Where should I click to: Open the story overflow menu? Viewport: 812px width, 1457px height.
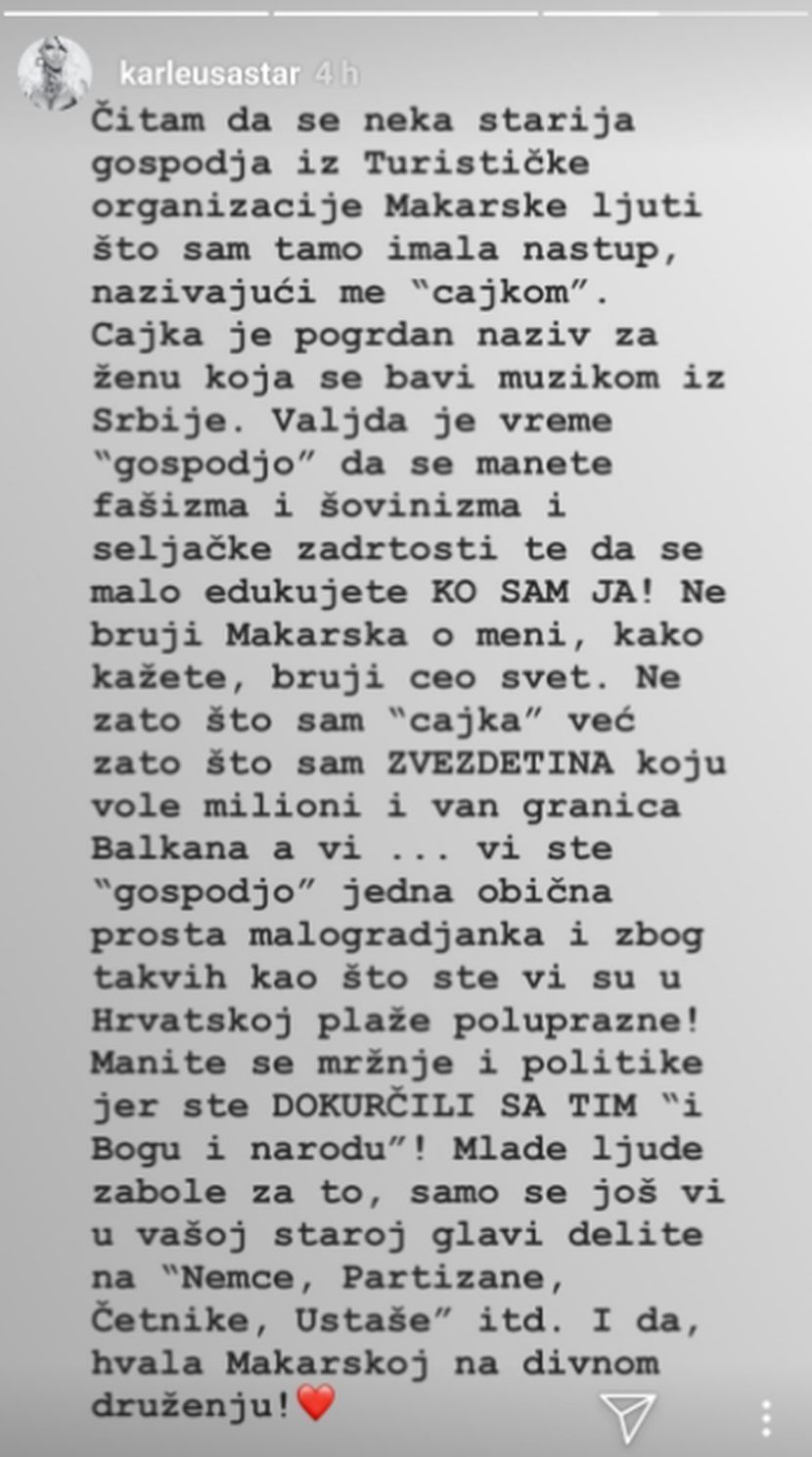coord(766,1417)
